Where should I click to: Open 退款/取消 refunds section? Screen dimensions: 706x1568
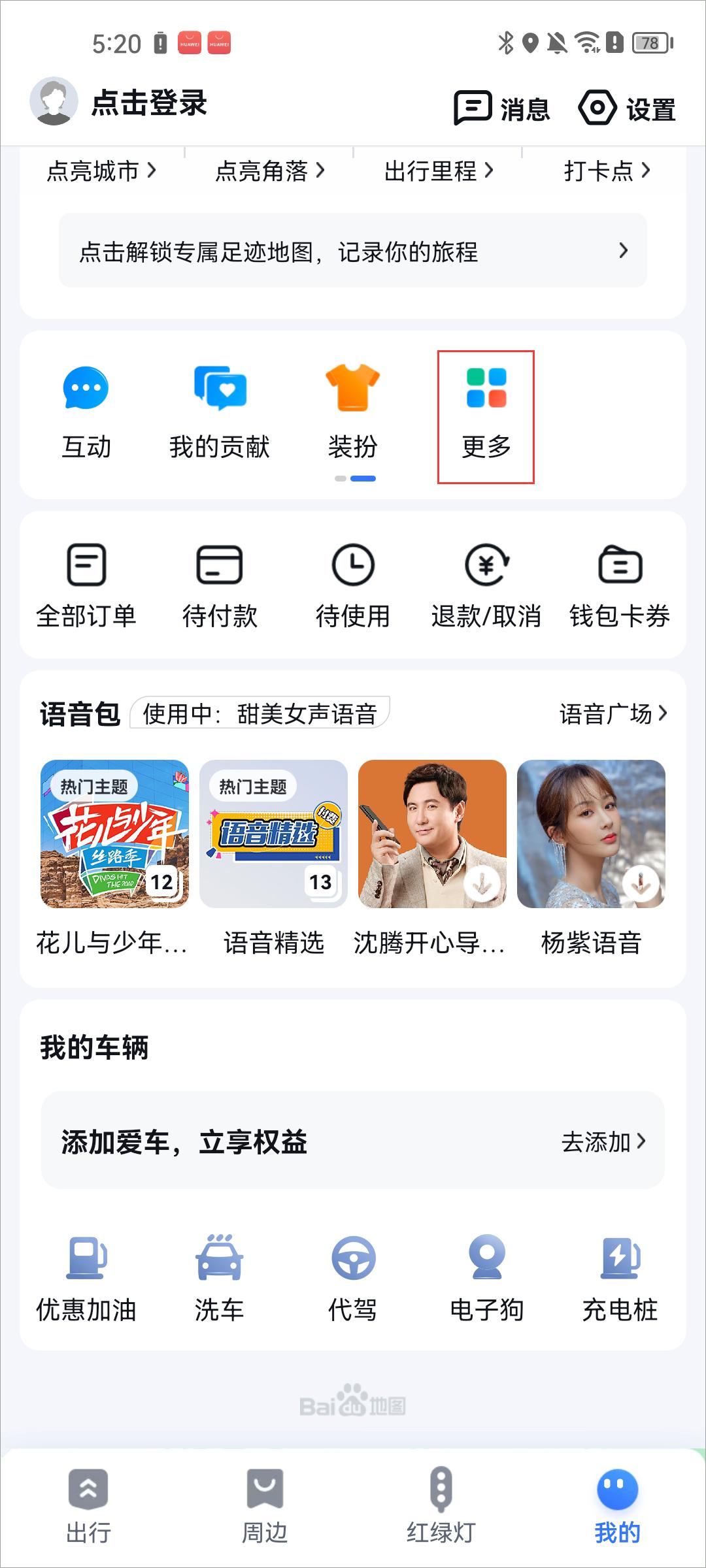486,585
